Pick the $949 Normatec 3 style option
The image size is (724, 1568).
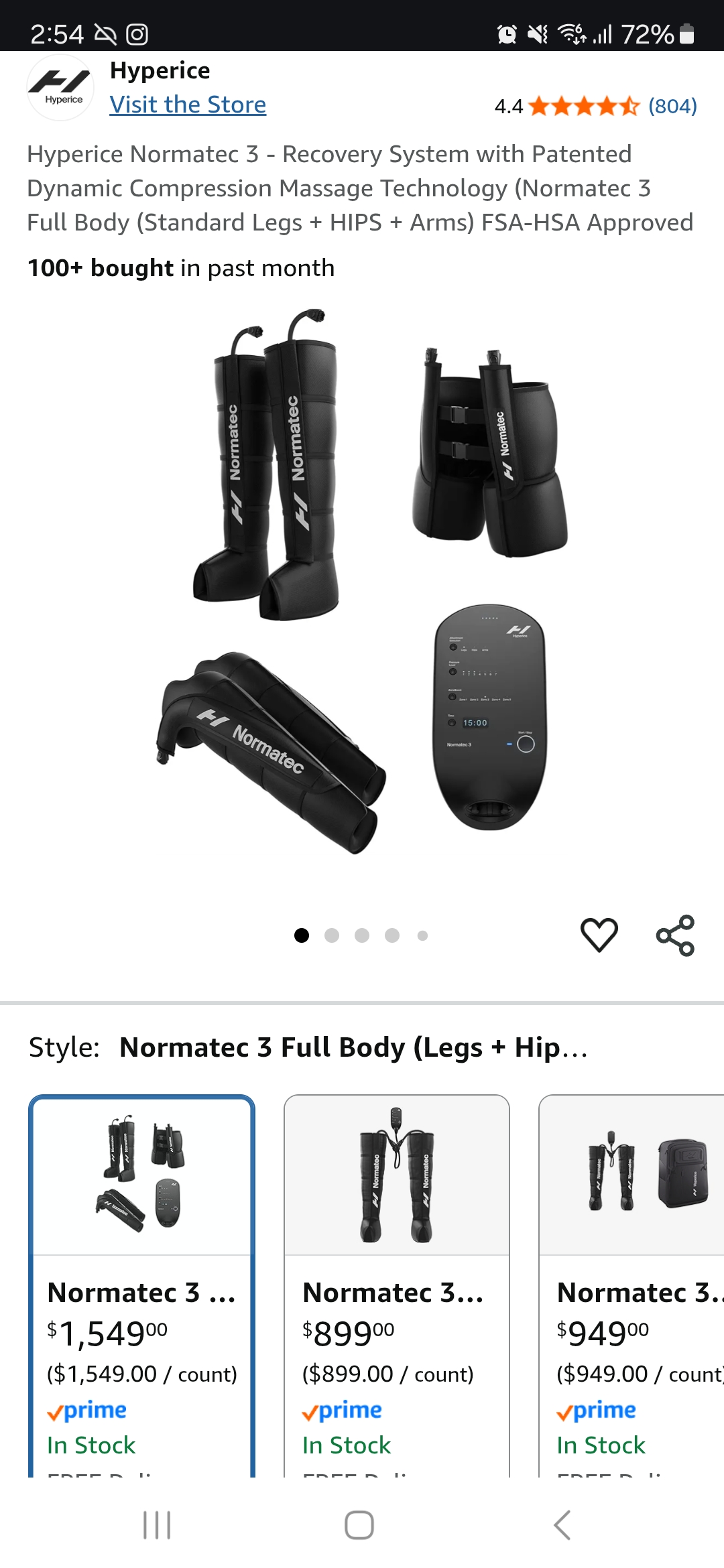point(631,1285)
